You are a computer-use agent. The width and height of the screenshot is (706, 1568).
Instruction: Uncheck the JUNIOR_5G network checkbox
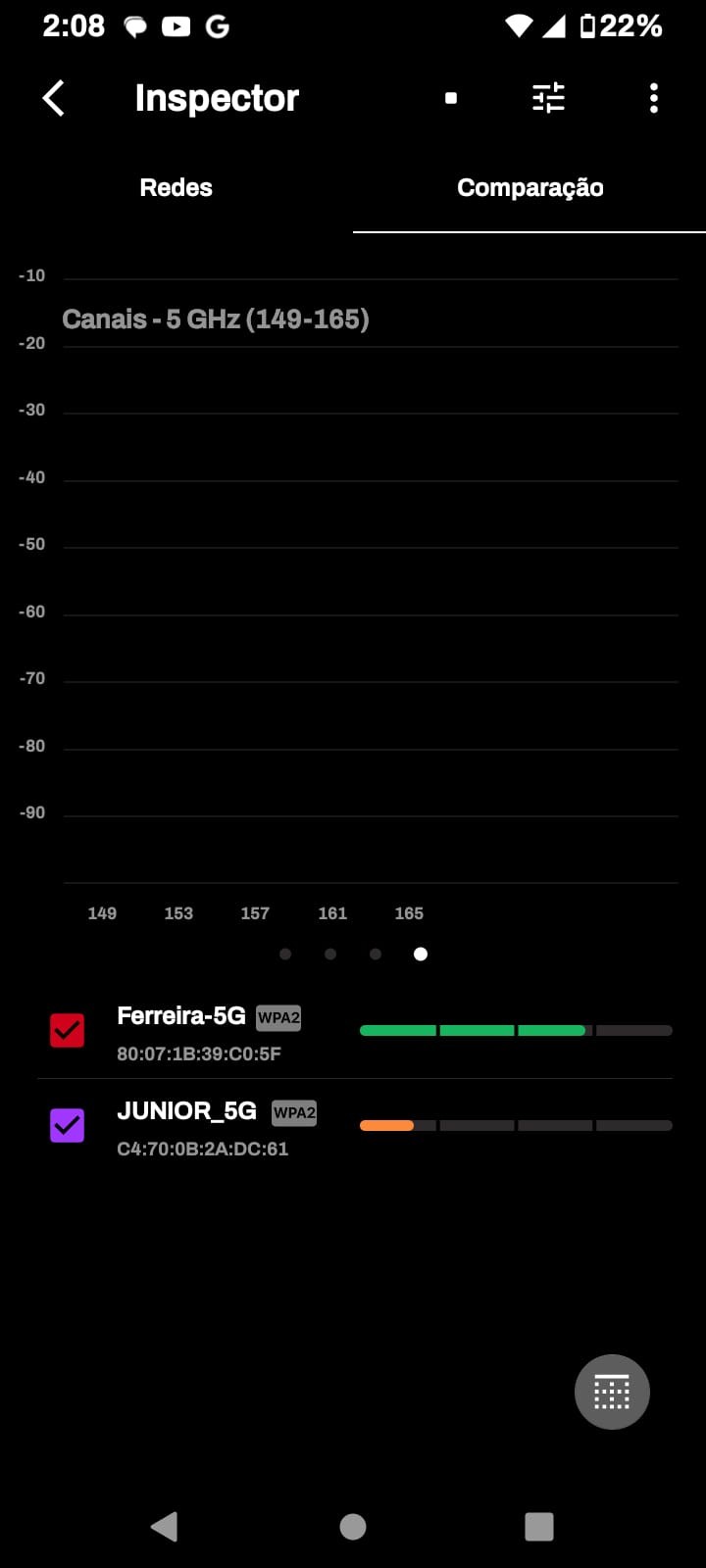coord(67,1125)
